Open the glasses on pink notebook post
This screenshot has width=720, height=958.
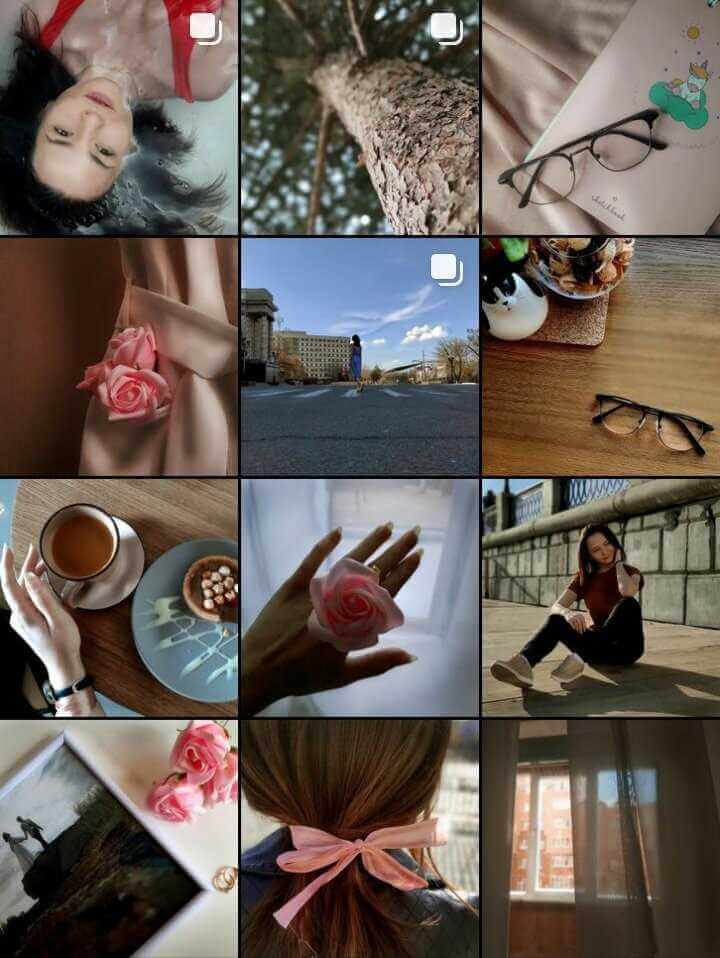click(601, 117)
